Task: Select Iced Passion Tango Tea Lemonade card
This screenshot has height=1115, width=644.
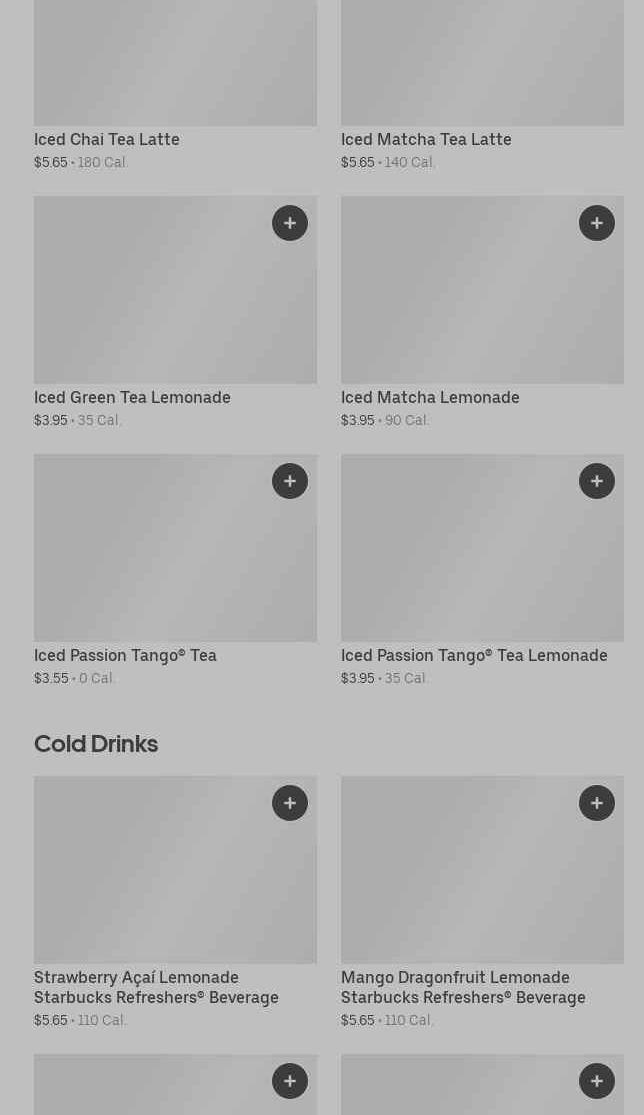Action: pos(474,656)
